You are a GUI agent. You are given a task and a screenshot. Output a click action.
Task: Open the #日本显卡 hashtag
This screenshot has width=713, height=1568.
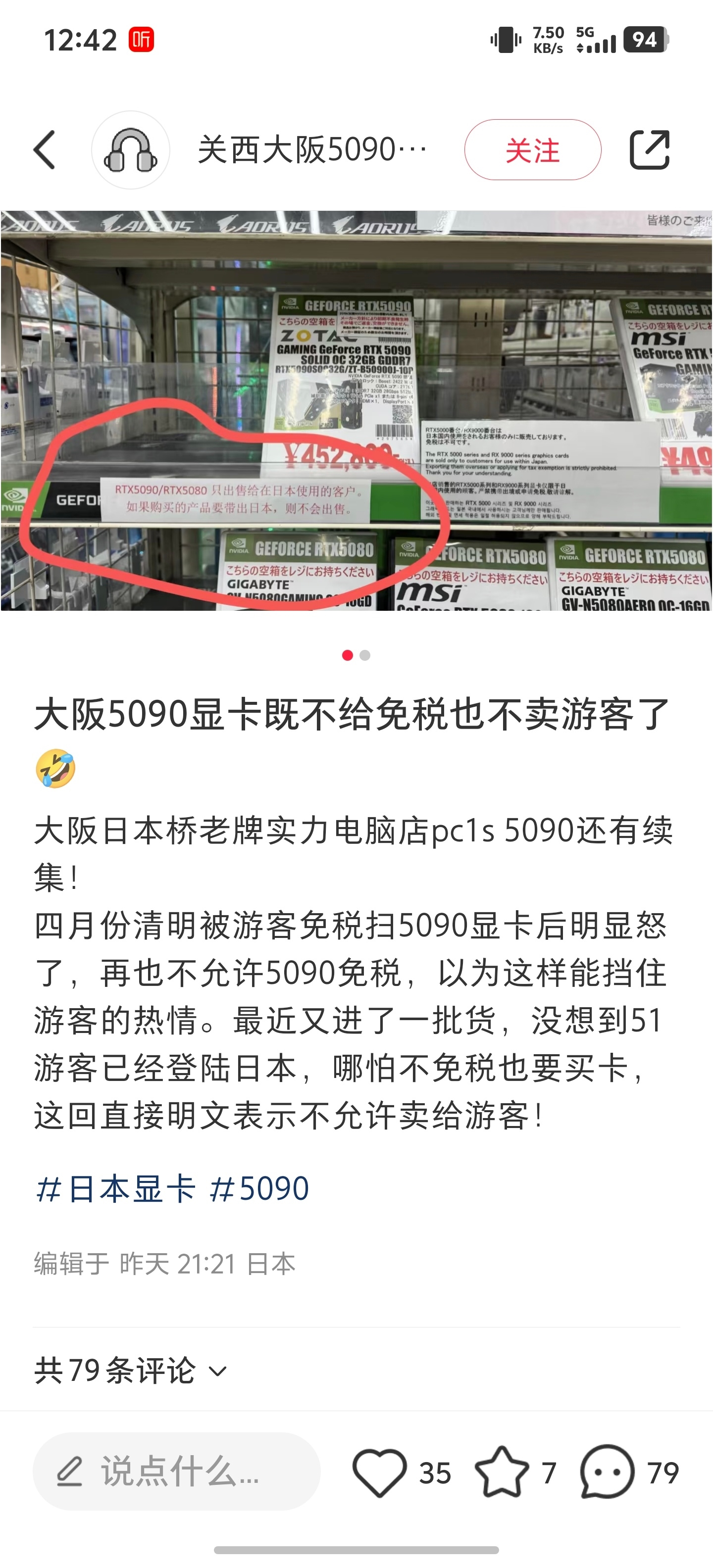point(116,1189)
